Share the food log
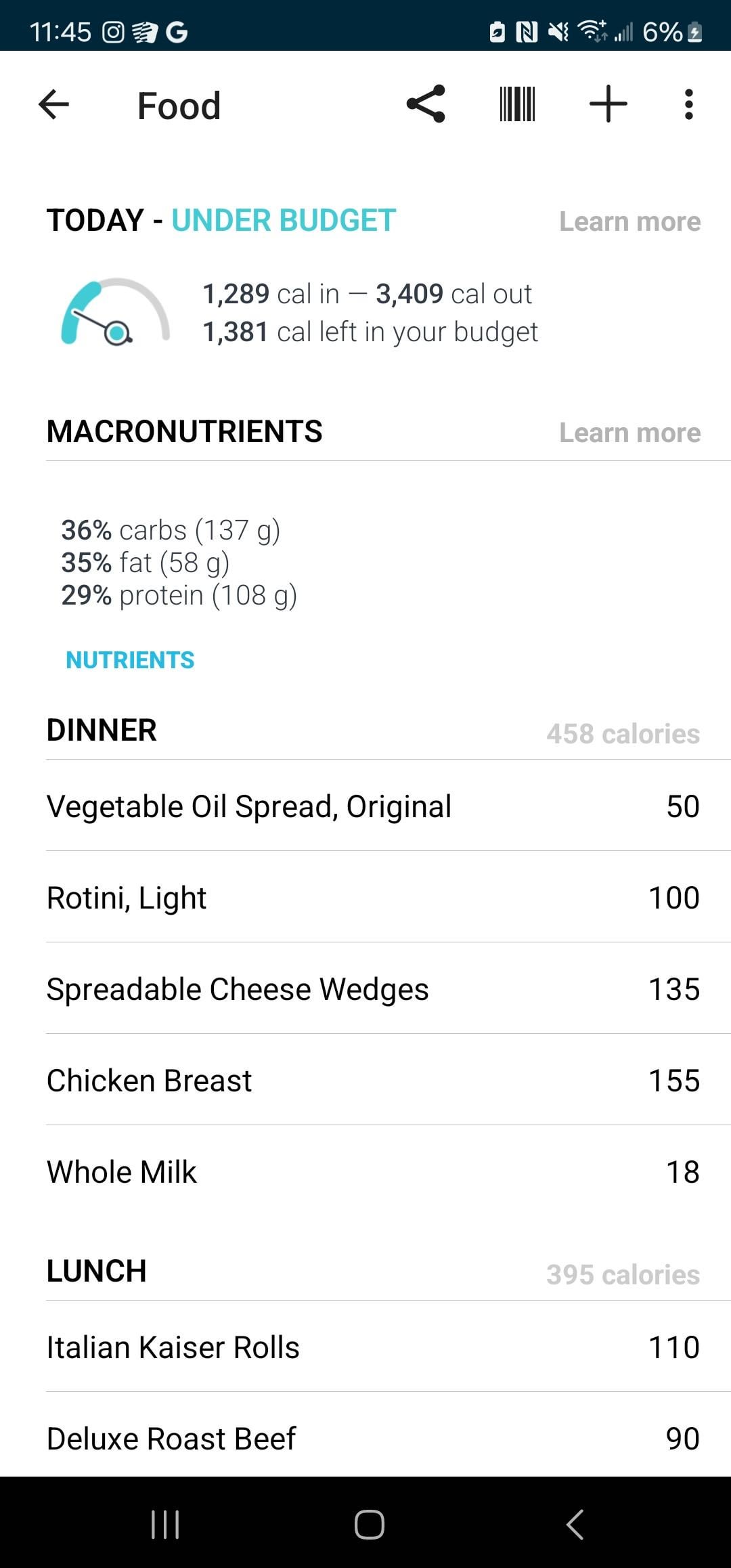The image size is (731, 1568). pos(426,104)
